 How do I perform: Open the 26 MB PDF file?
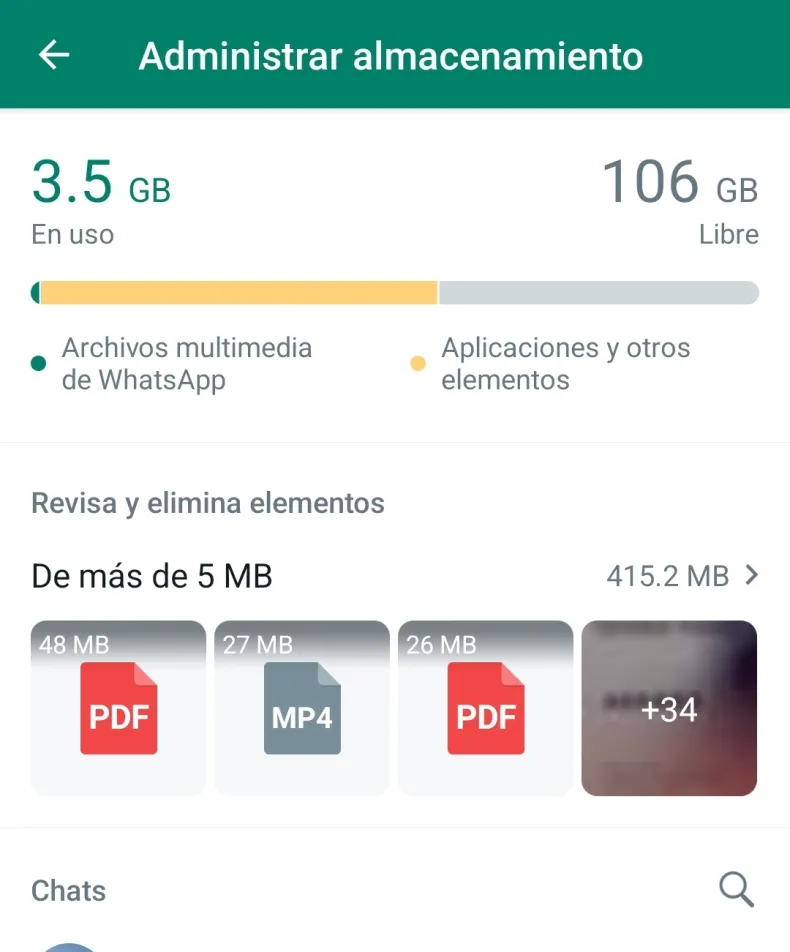coord(486,708)
